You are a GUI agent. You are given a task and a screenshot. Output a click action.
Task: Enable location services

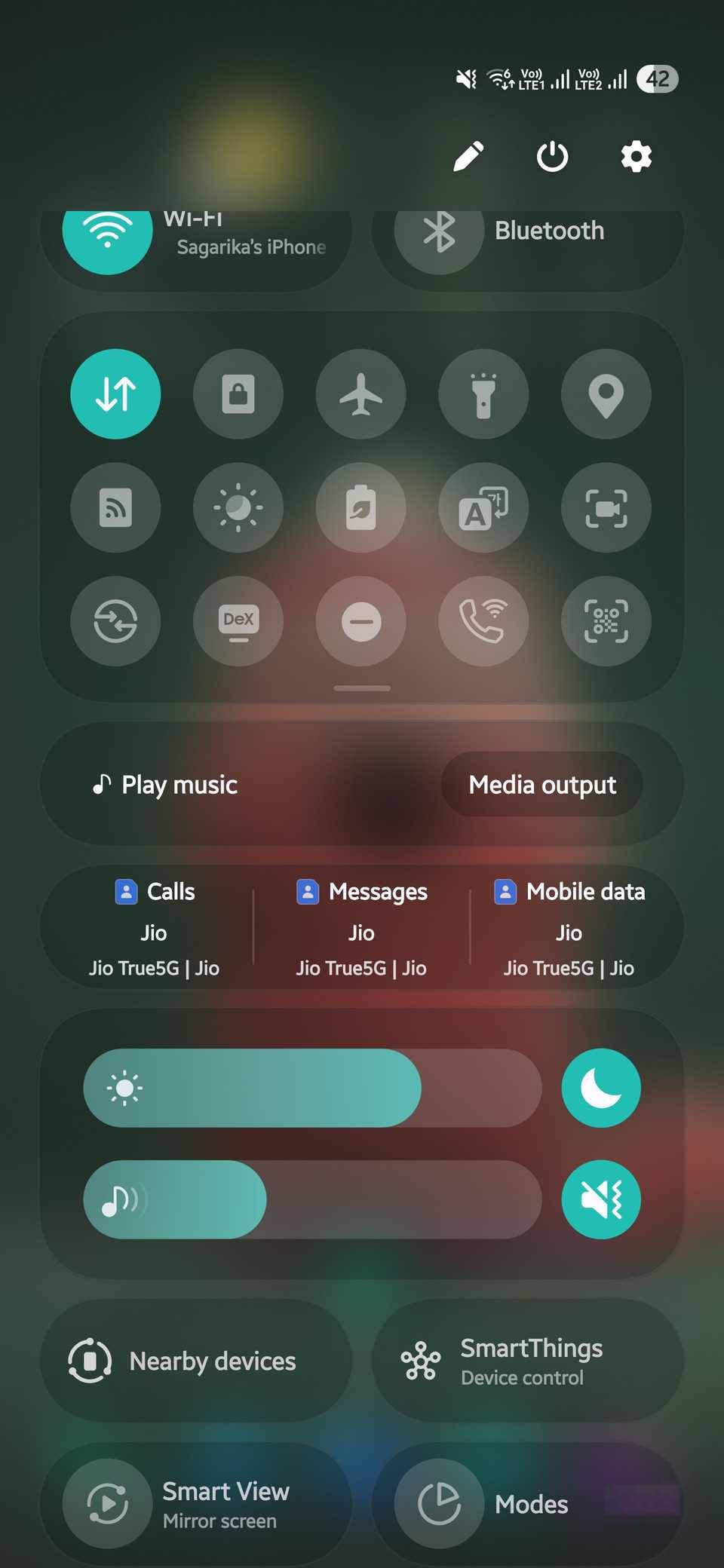coord(606,394)
